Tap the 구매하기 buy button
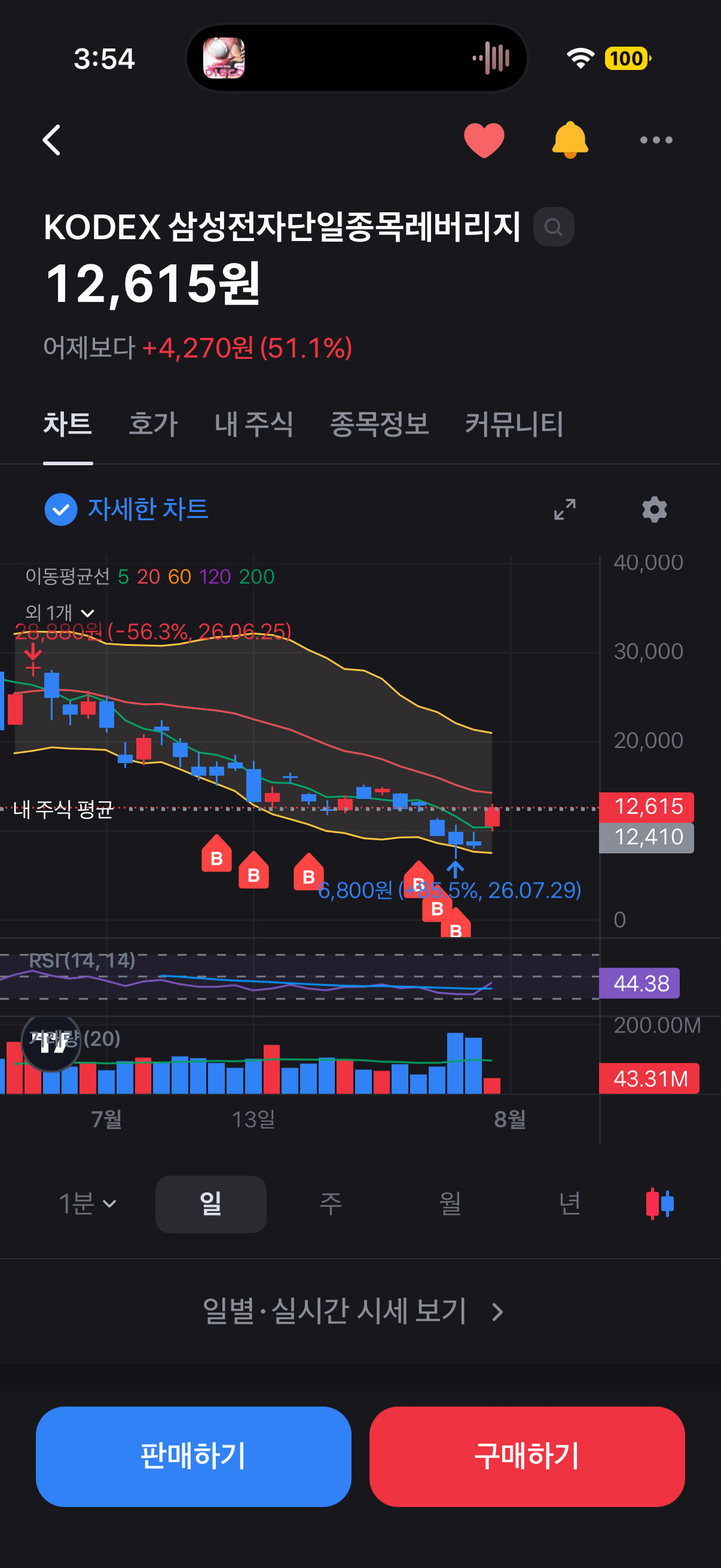This screenshot has height=1568, width=721. point(527,1456)
